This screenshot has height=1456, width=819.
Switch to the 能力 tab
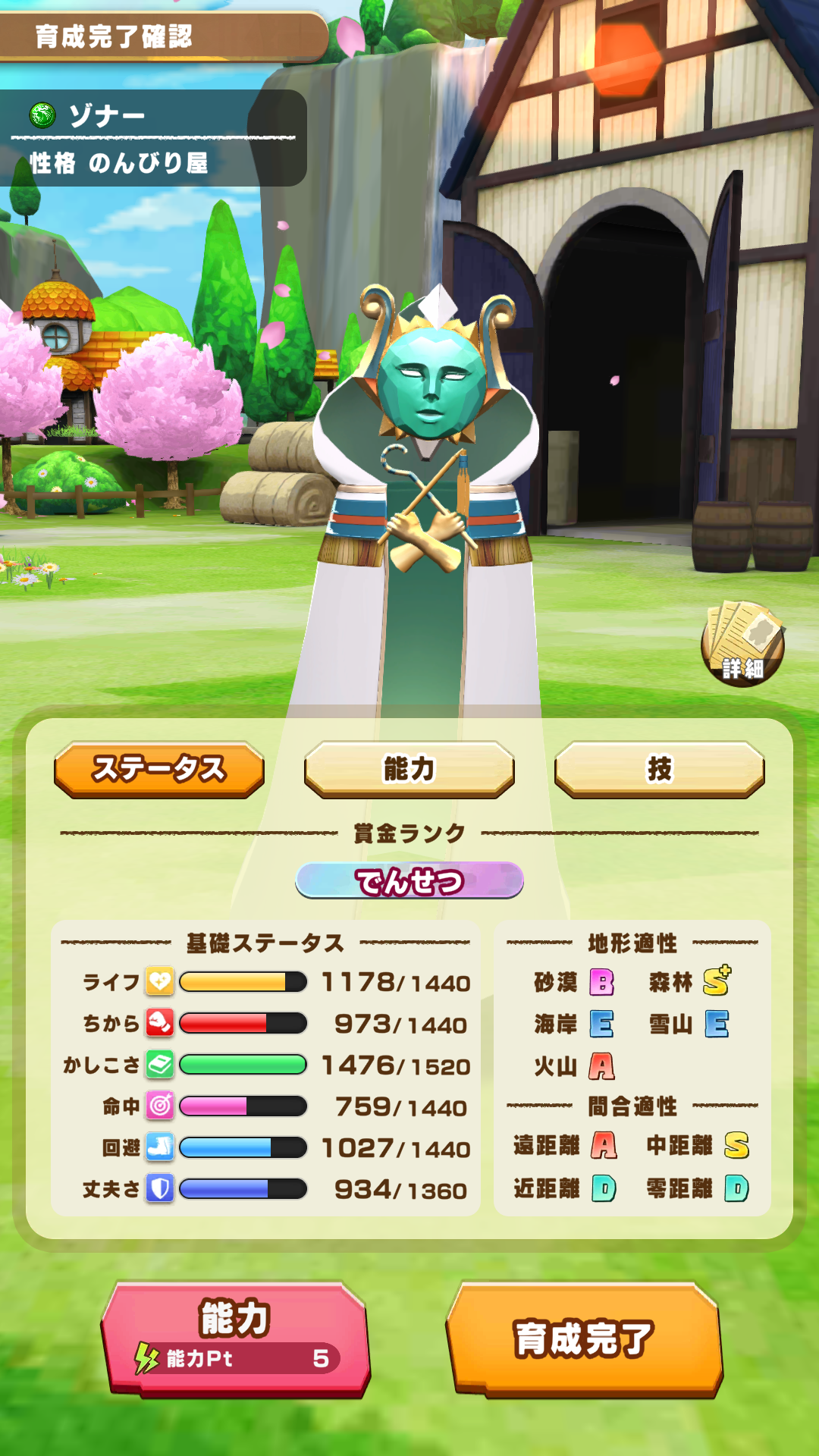click(x=409, y=769)
